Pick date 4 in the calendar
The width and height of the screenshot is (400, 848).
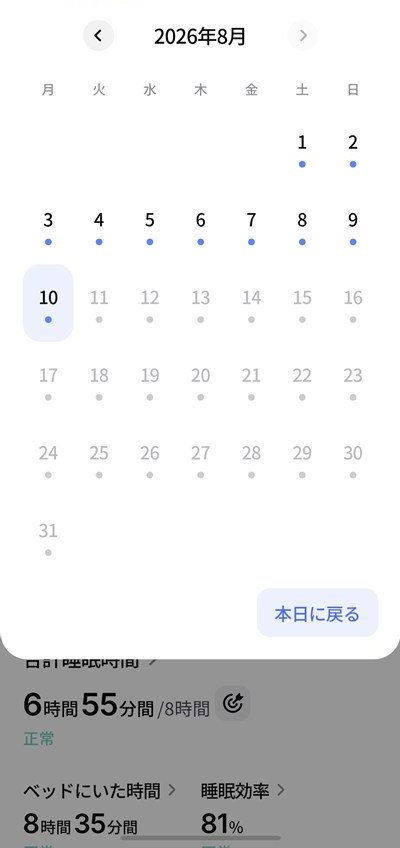point(99,226)
